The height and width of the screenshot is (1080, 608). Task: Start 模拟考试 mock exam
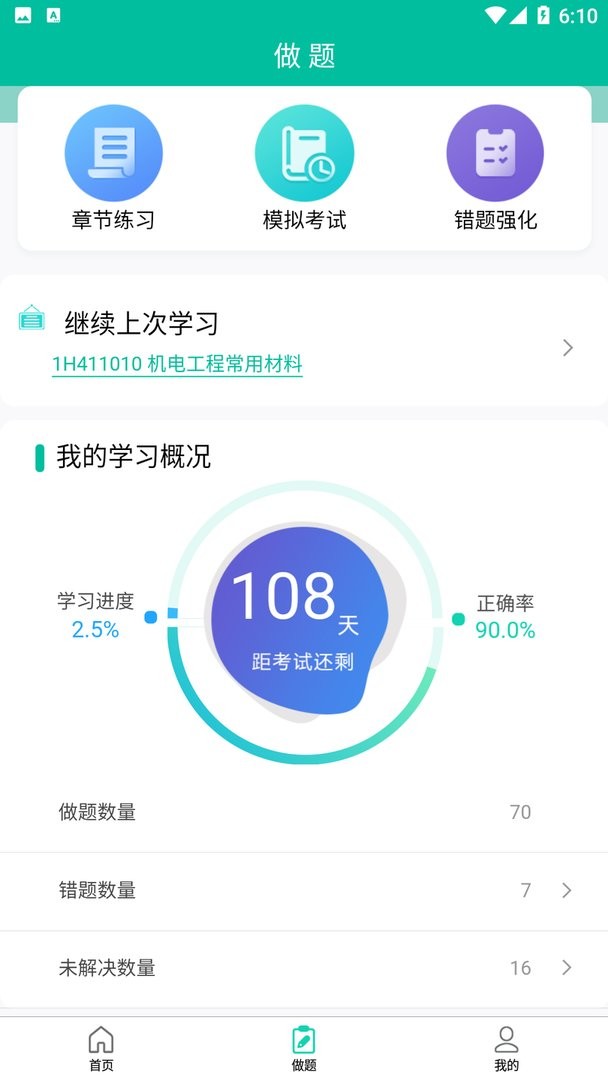point(304,168)
